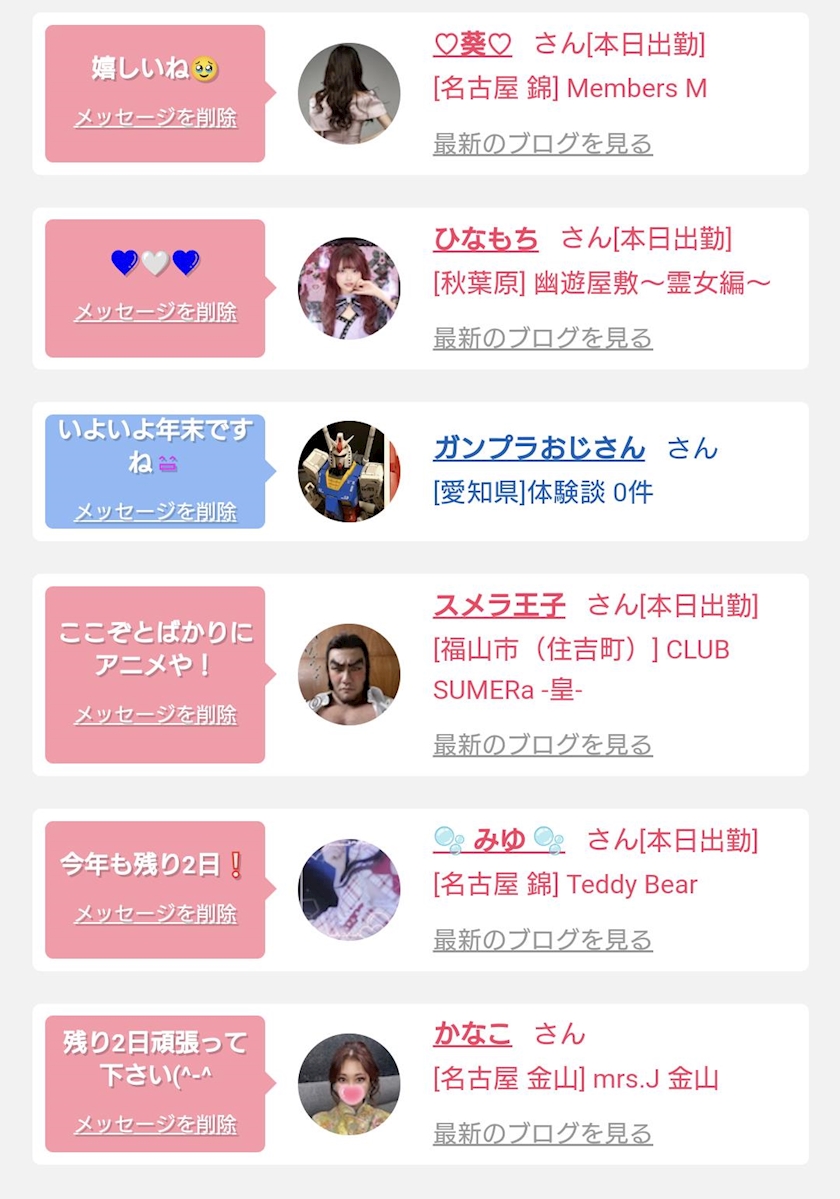The height and width of the screenshot is (1199, 840).
Task: Open スメラ王子 profile name link
Action: coord(499,606)
